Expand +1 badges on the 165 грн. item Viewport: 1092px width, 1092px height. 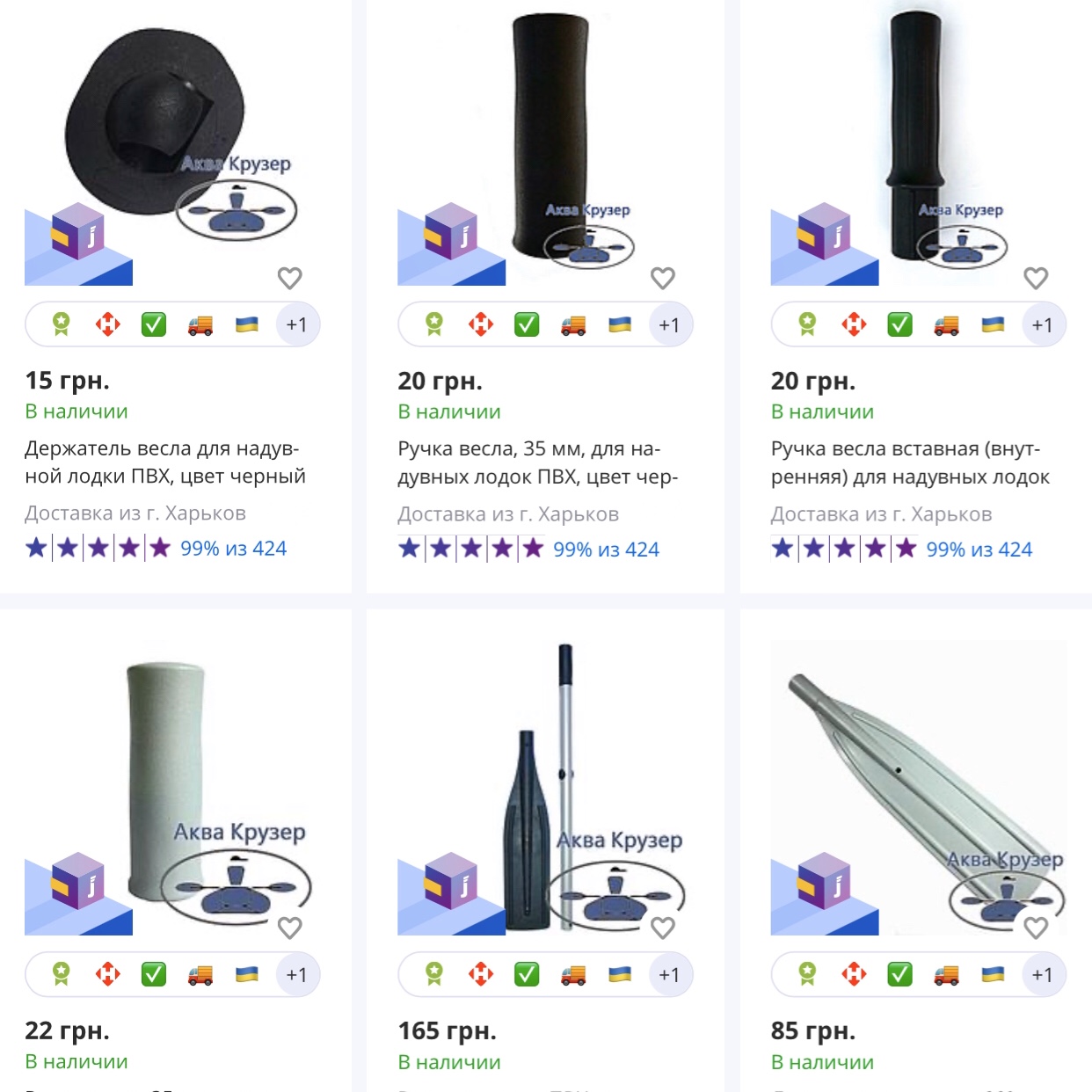coord(670,974)
